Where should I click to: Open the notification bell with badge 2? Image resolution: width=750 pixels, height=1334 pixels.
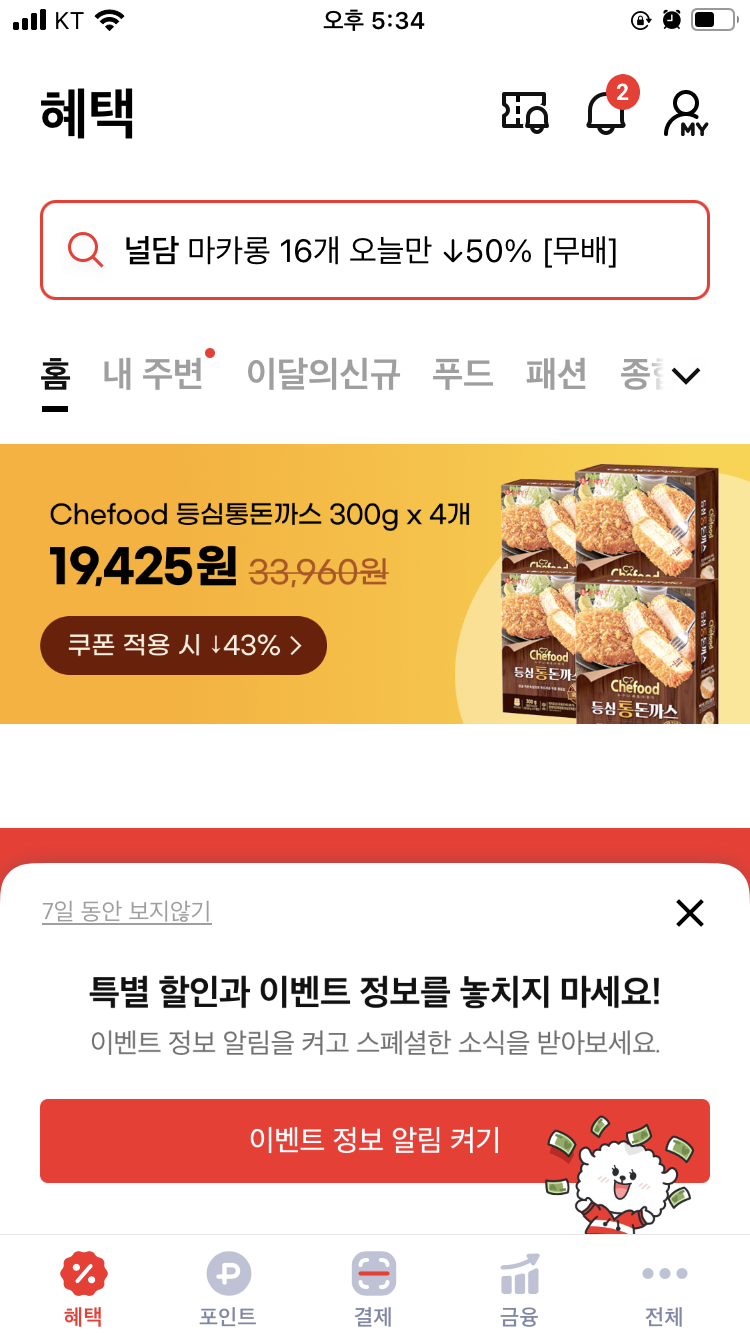point(605,112)
